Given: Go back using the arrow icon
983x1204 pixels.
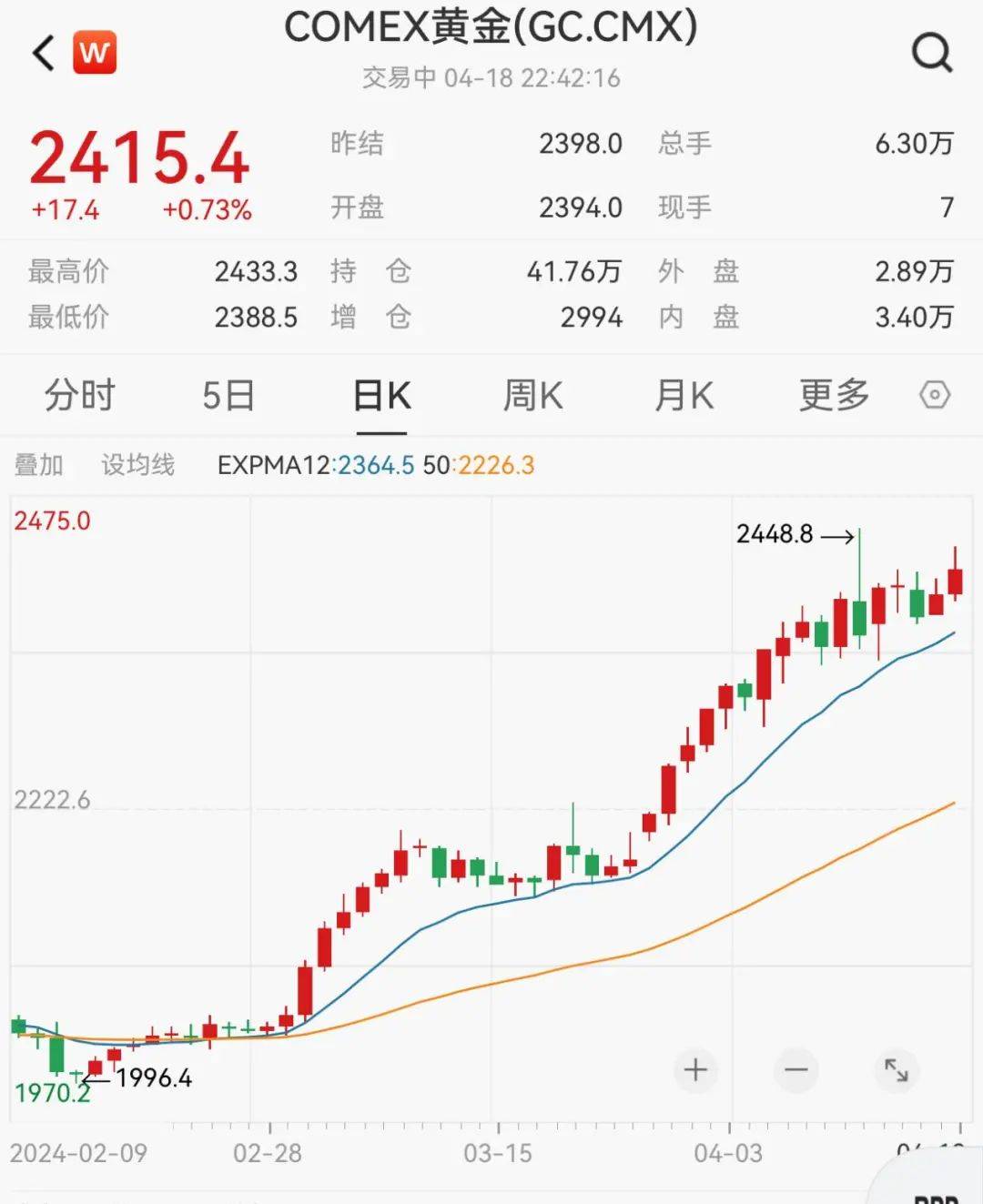Looking at the screenshot, I should point(44,53).
